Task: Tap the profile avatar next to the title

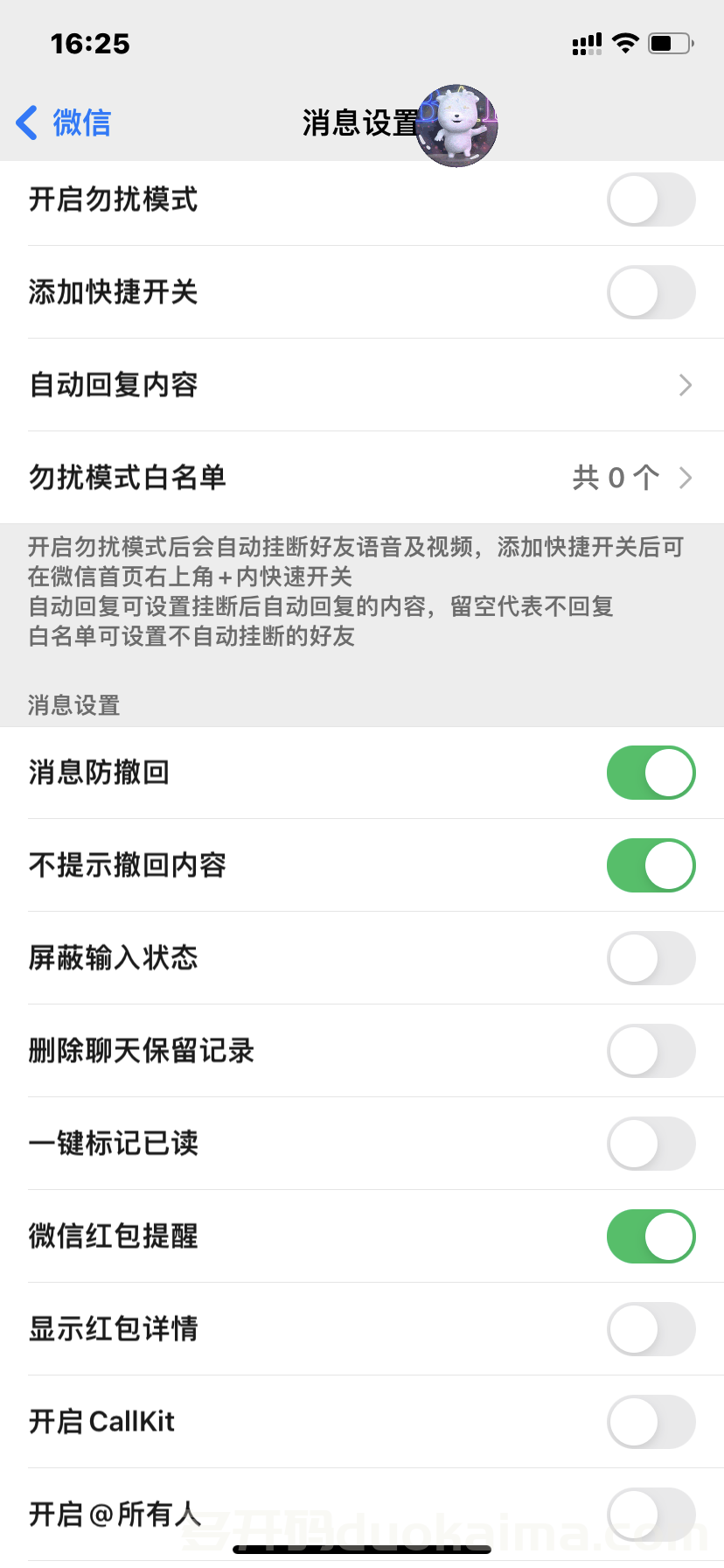Action: pyautogui.click(x=456, y=126)
